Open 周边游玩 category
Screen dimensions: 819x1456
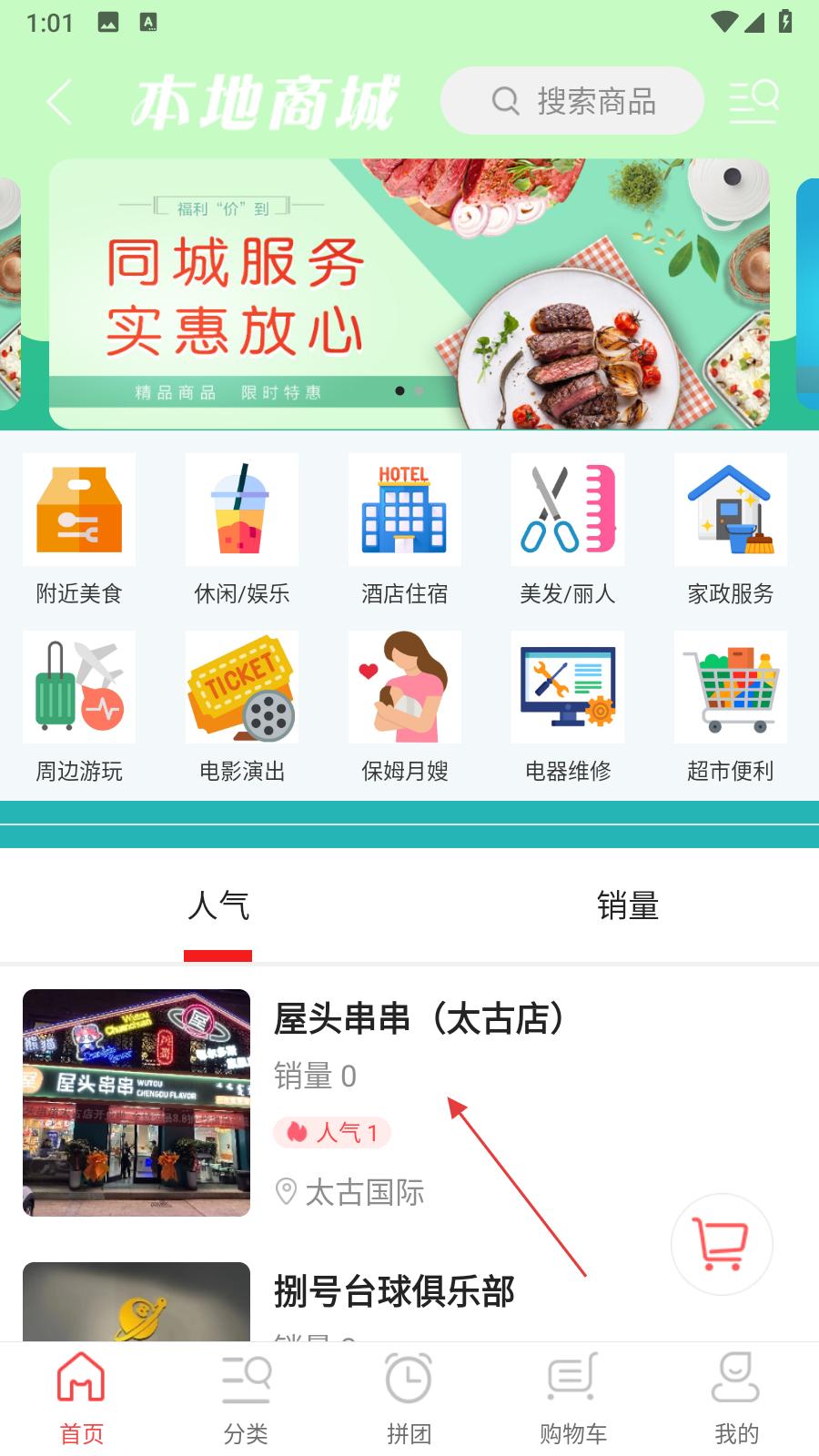pyautogui.click(x=79, y=706)
